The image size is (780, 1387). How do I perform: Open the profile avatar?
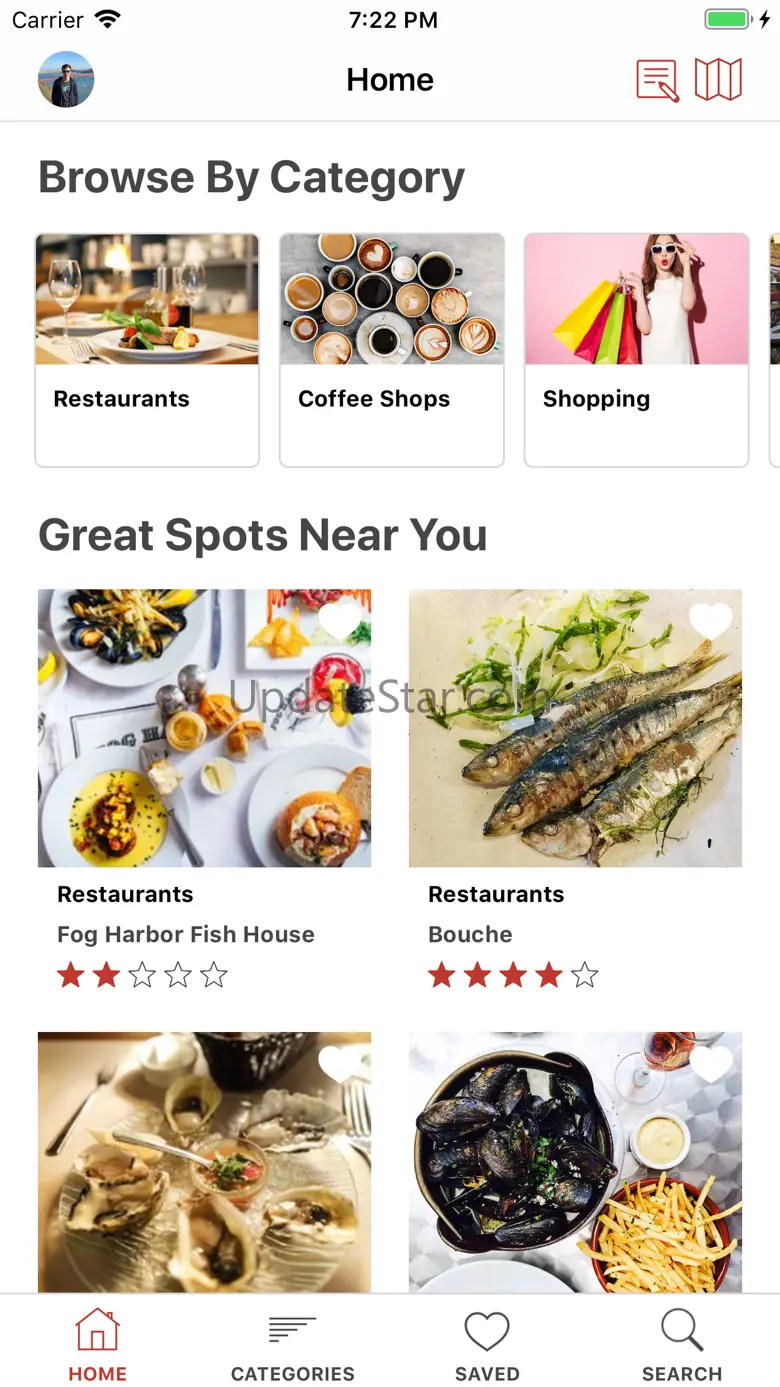pos(66,80)
